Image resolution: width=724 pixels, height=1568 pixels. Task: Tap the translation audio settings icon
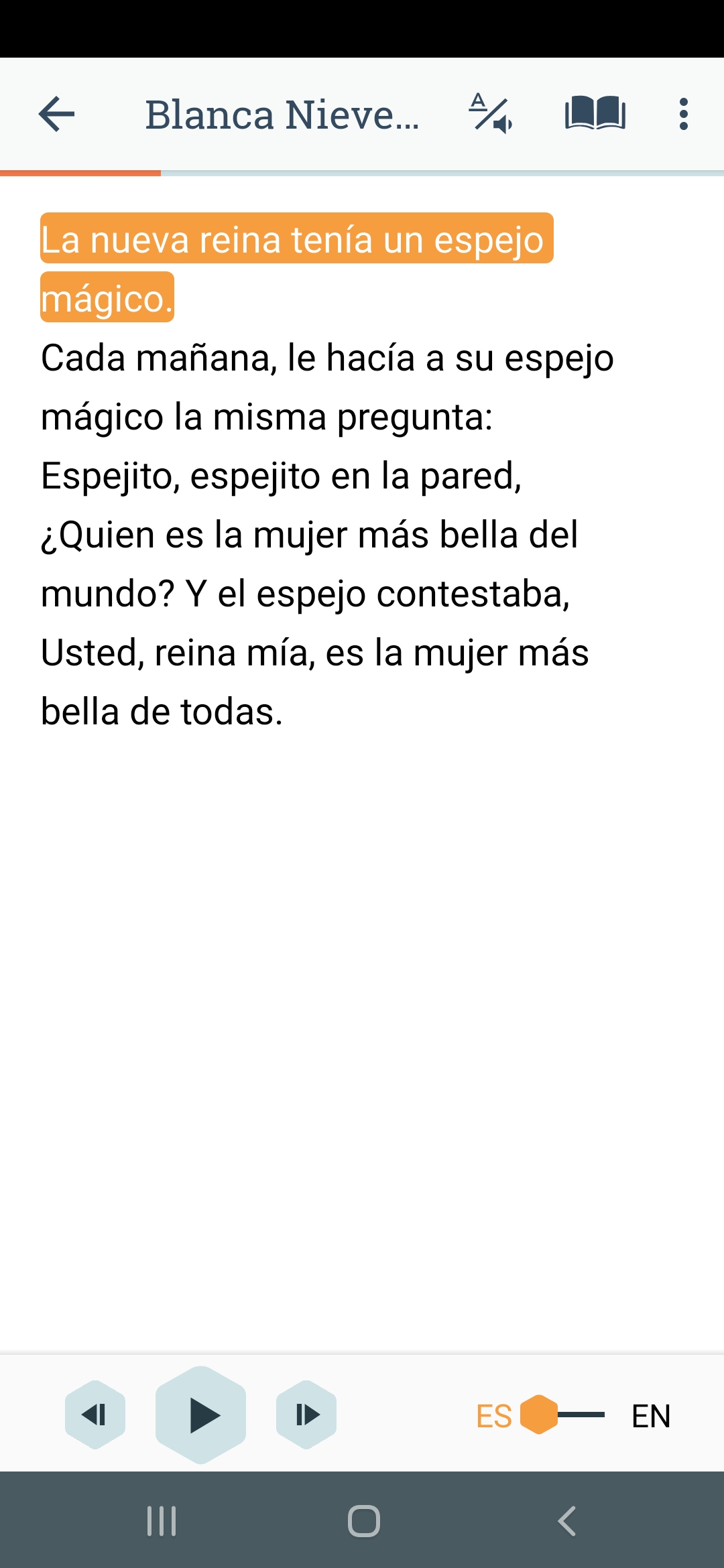click(491, 114)
